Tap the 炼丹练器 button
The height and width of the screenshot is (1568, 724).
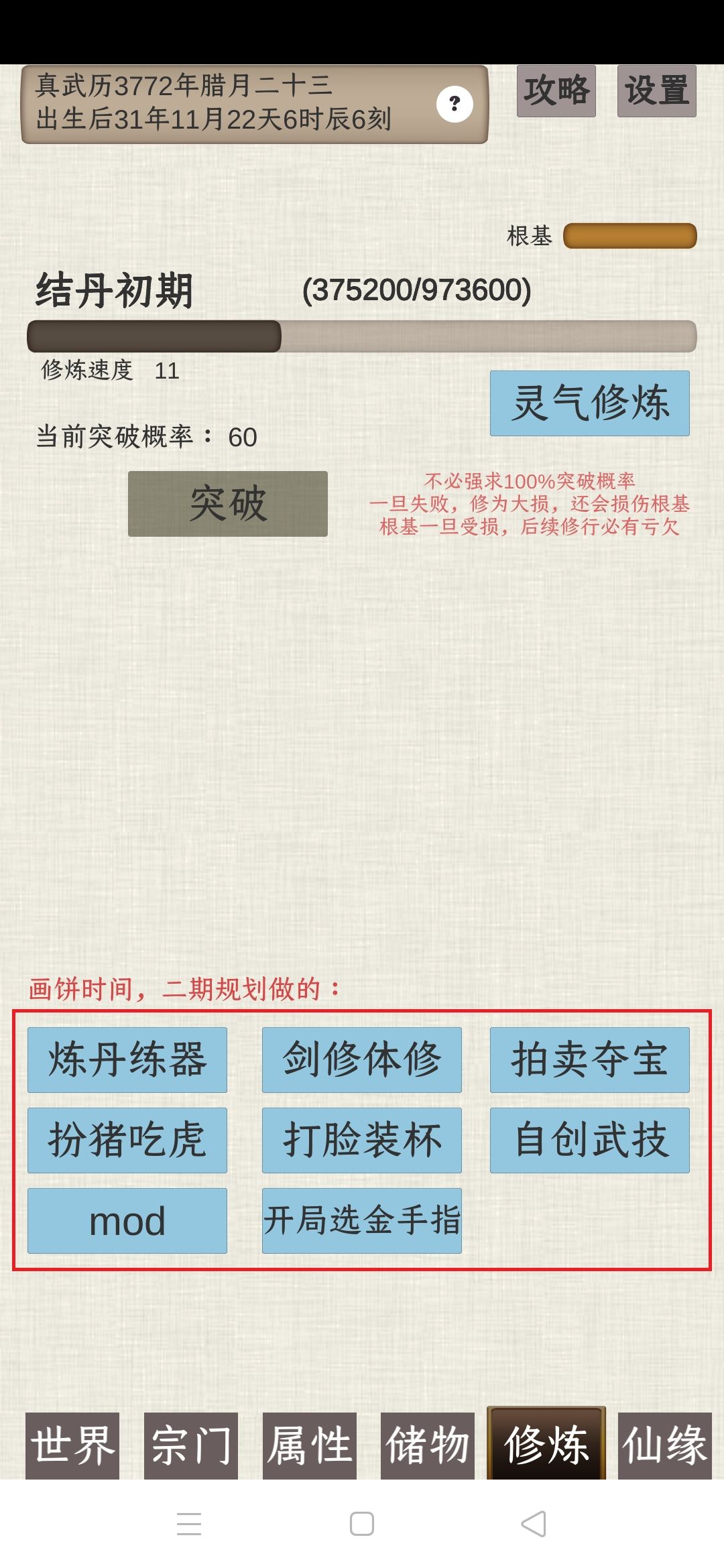(127, 1060)
